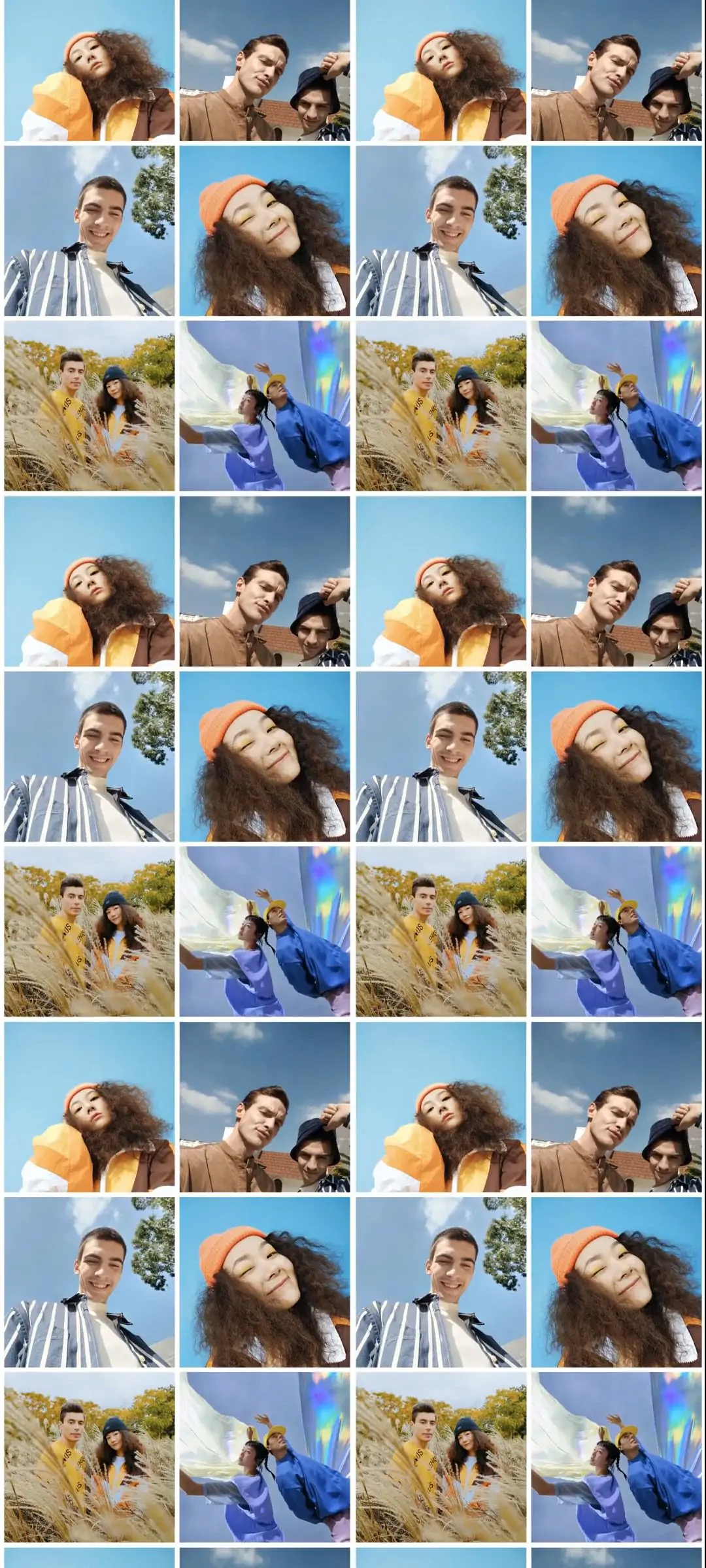Viewport: 706px width, 1568px height.
Task: Open the first close-up of woman in orange beanie
Action: point(265,231)
